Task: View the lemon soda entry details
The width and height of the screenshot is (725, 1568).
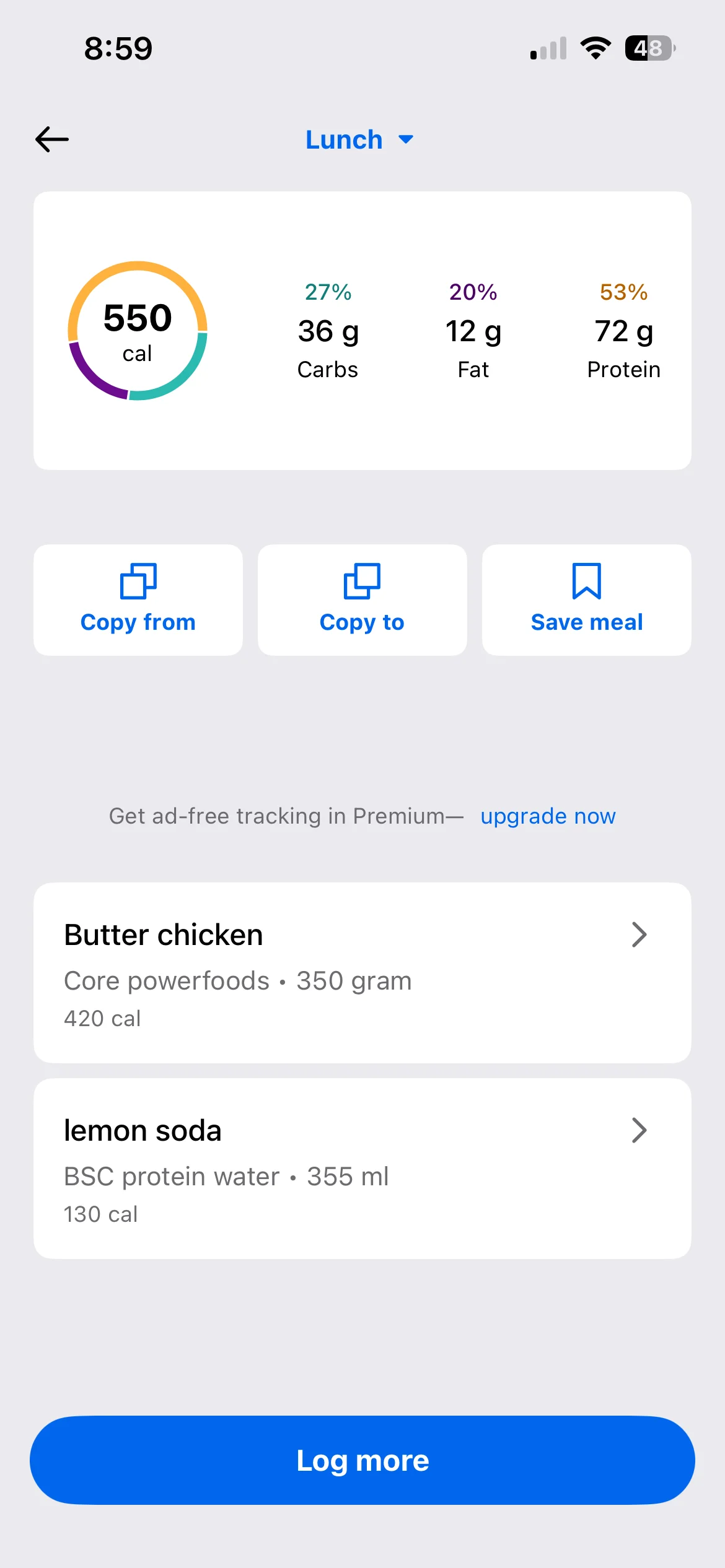Action: [362, 1168]
